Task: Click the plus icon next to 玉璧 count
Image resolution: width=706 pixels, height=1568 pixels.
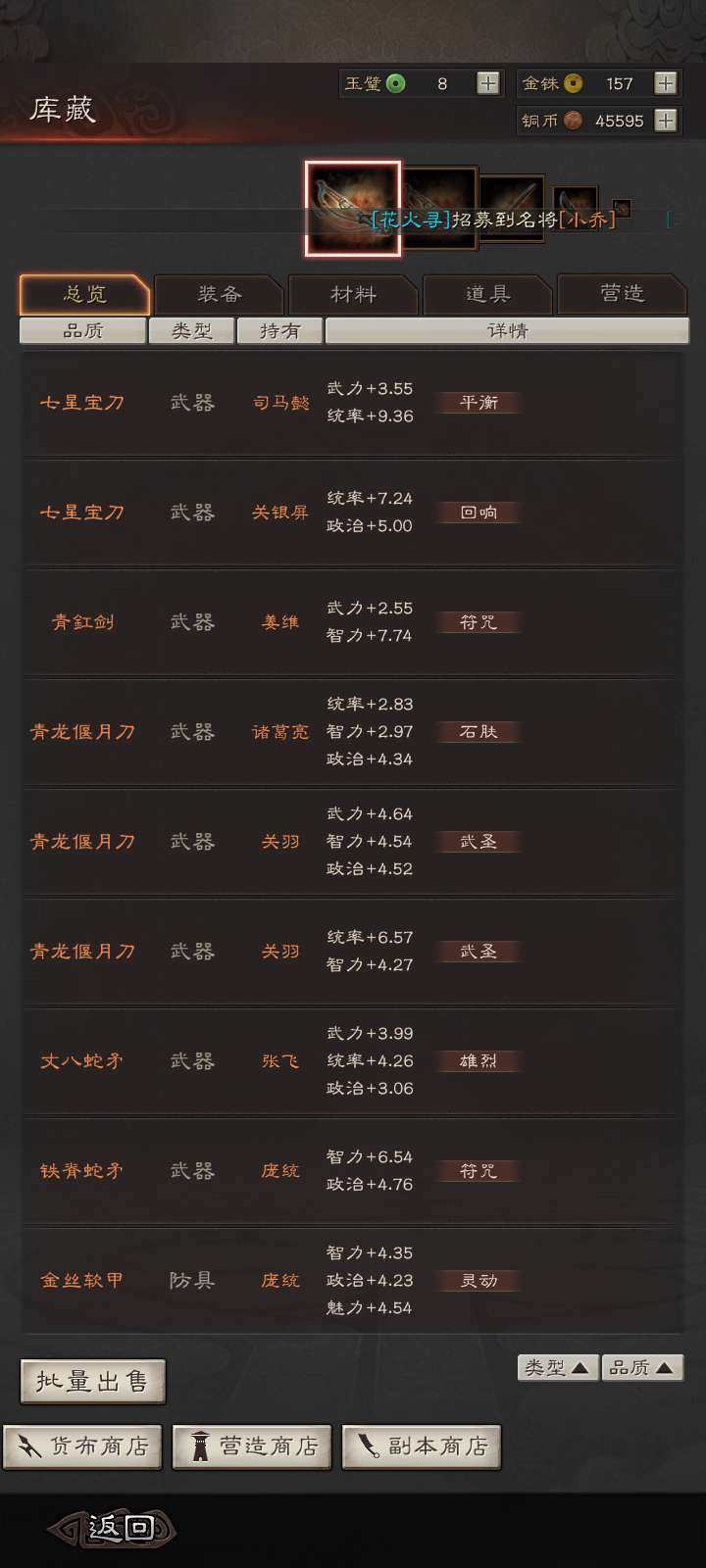Action: [x=490, y=83]
